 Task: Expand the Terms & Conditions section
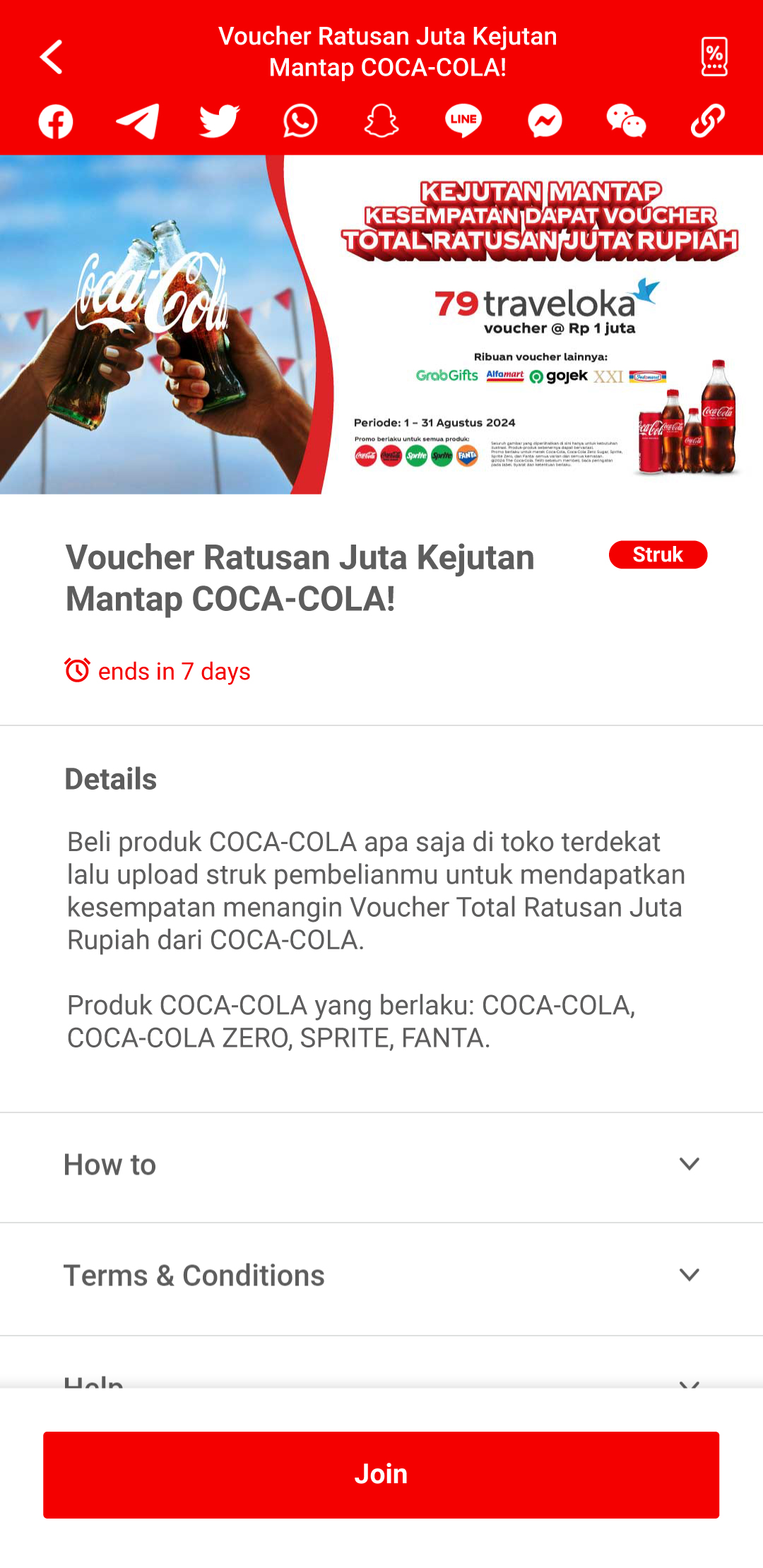pyautogui.click(x=381, y=1276)
